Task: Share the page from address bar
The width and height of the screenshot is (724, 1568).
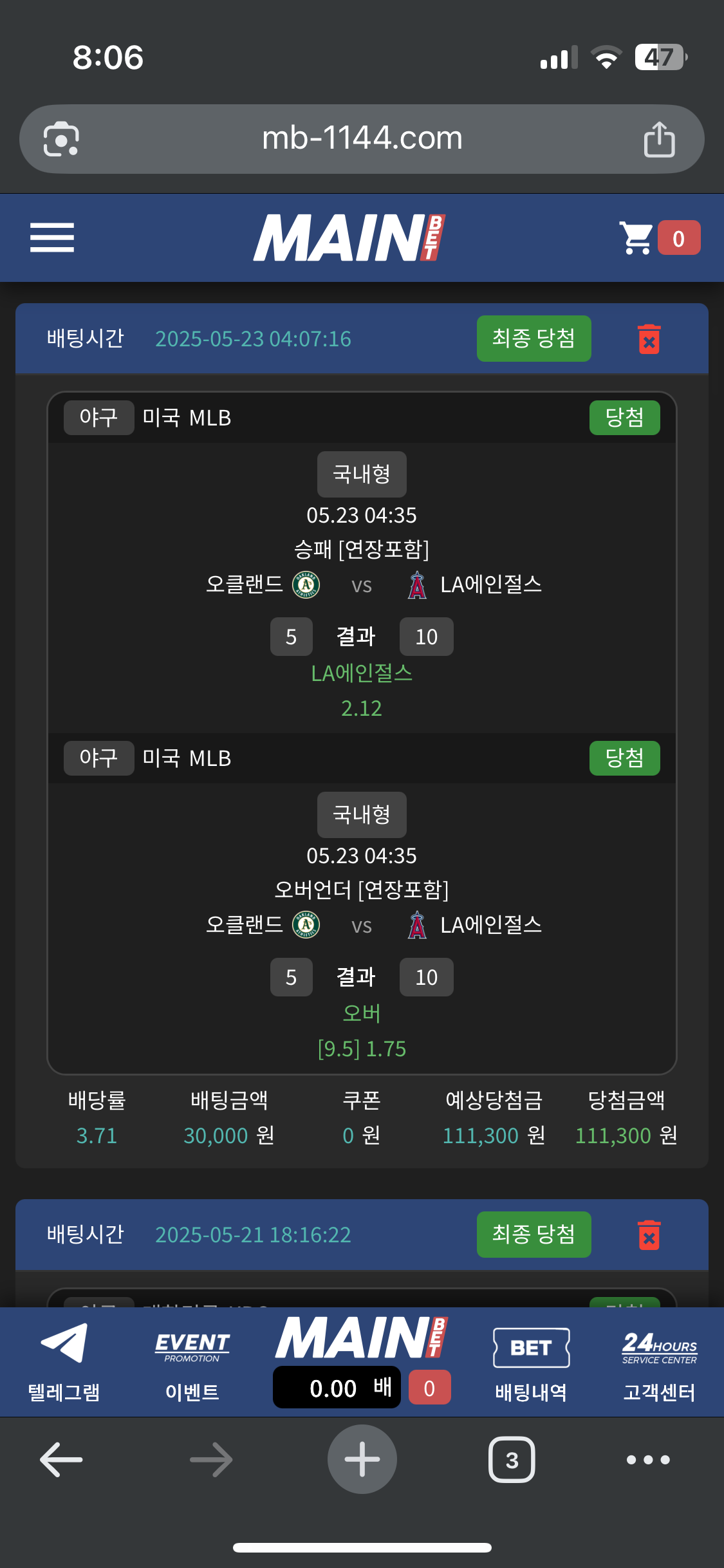Action: pos(659,139)
